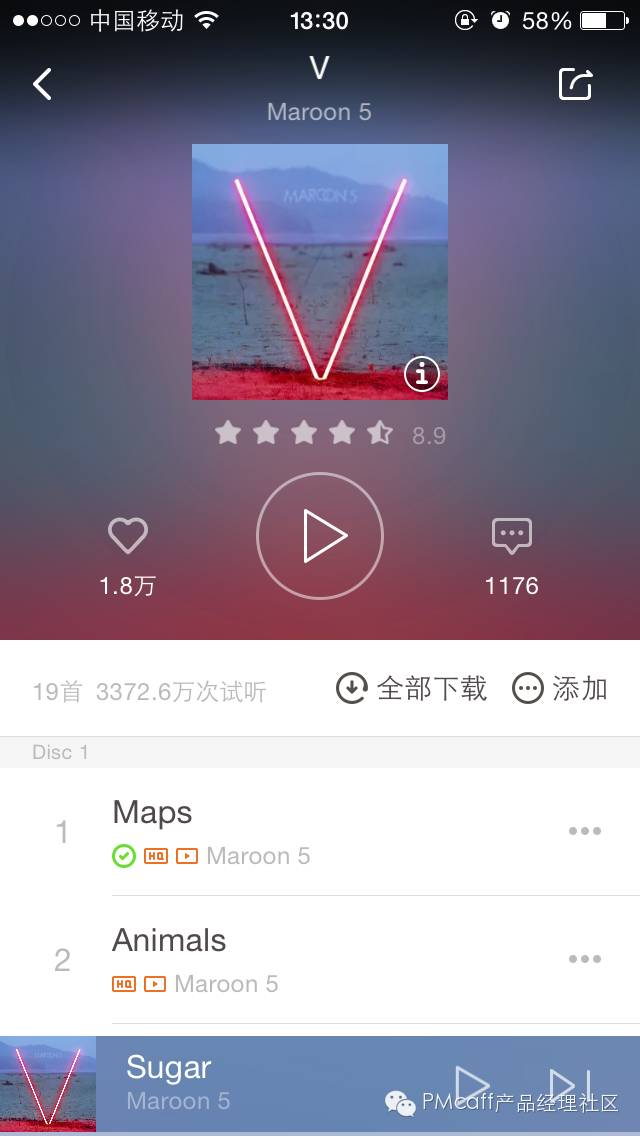Go back with the arrow icon
Image resolution: width=640 pixels, height=1136 pixels.
coord(42,84)
